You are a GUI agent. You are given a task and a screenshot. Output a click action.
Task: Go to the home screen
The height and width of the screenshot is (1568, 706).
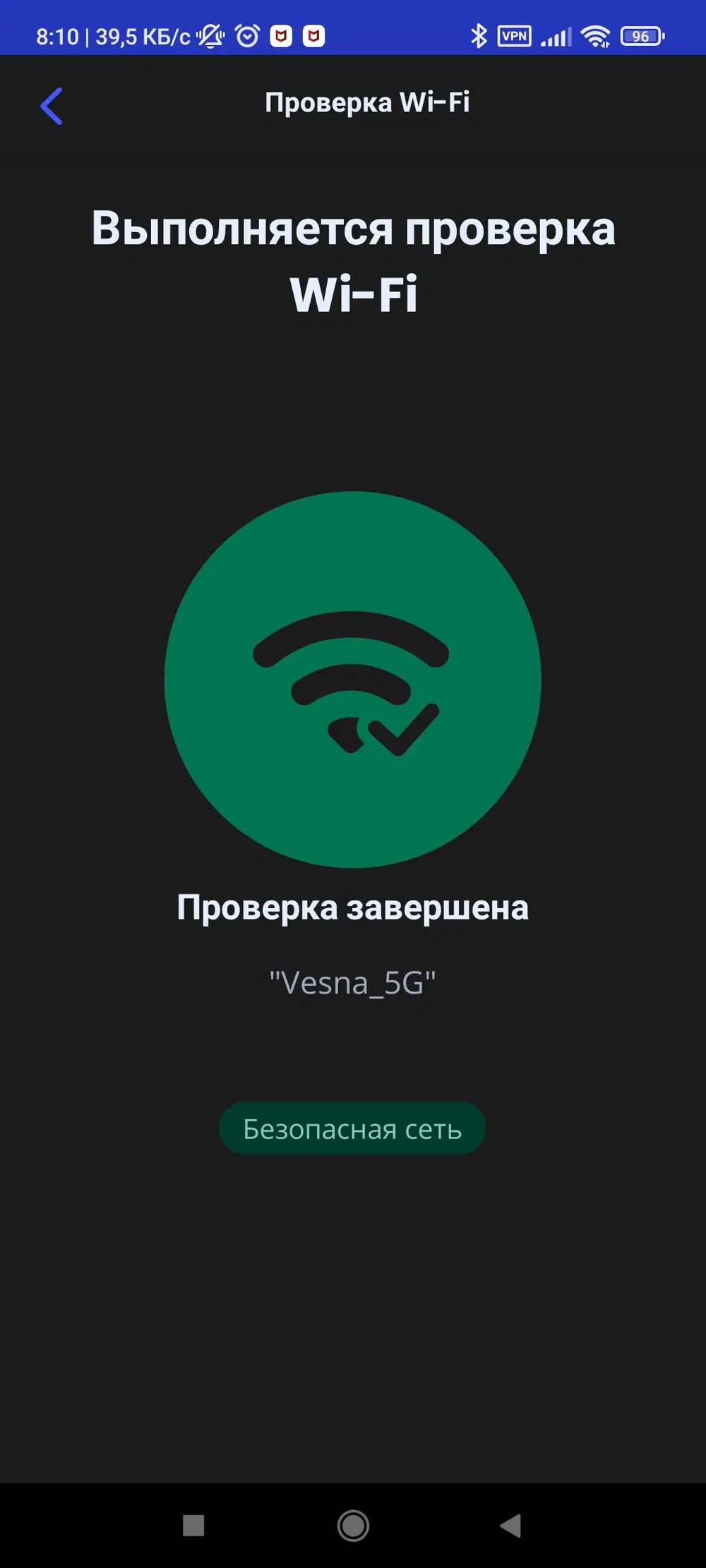(353, 1525)
